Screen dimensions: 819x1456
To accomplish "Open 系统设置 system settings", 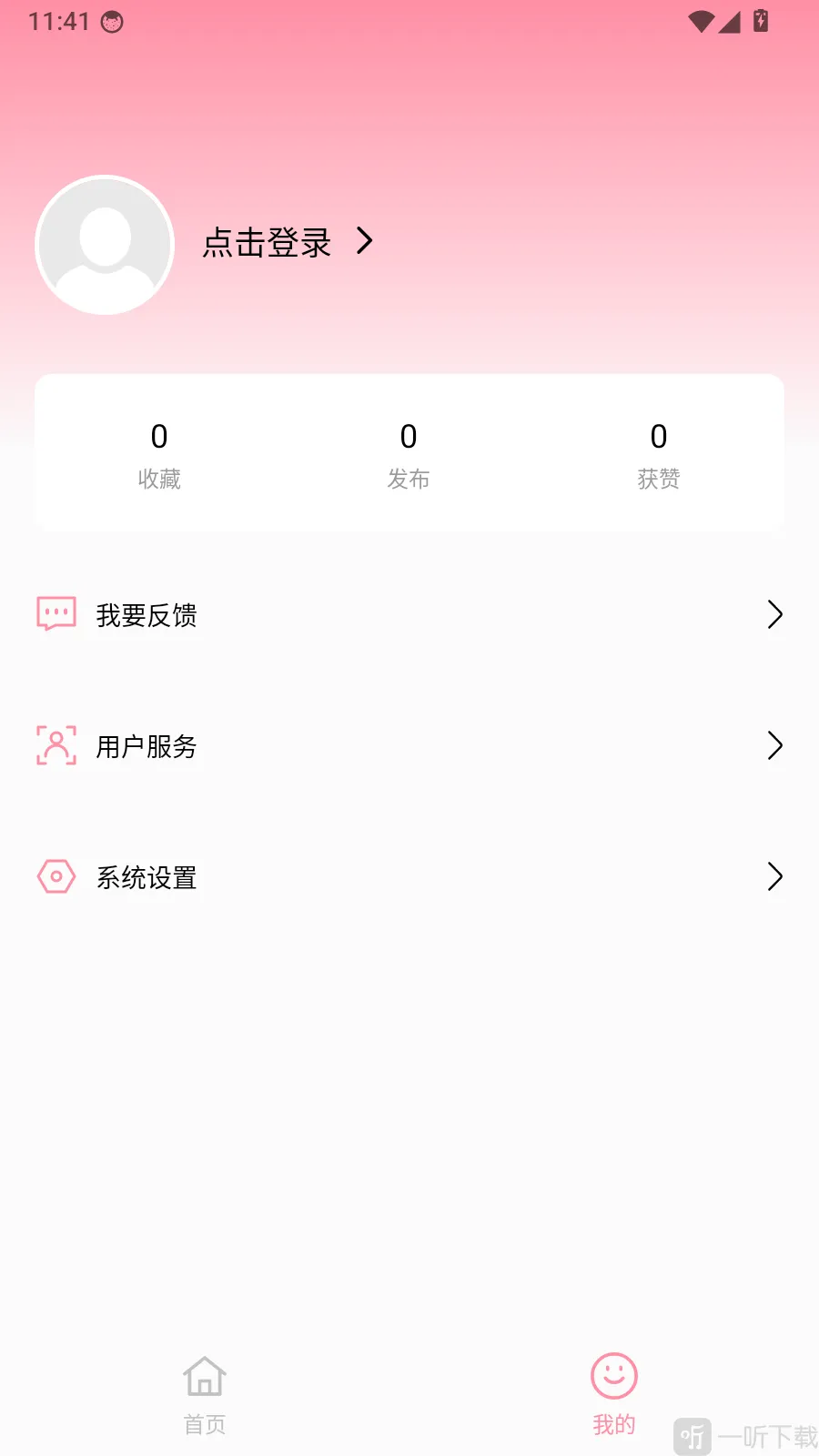I will (x=409, y=877).
